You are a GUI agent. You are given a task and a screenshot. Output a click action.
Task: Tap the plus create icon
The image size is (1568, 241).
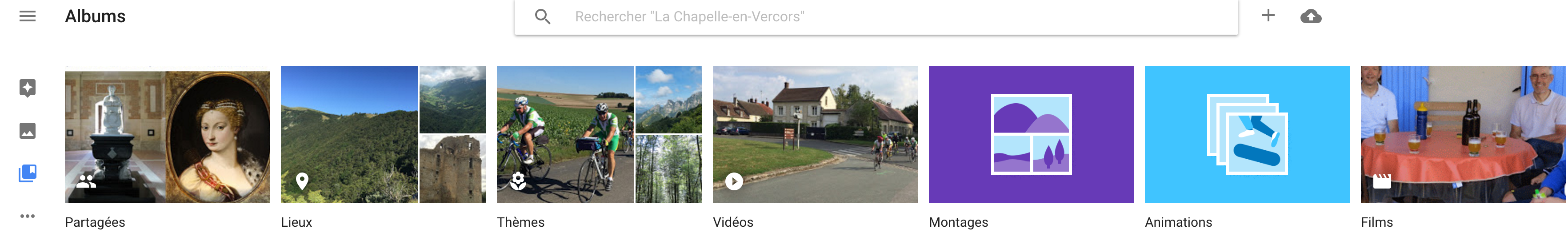pos(1268,16)
